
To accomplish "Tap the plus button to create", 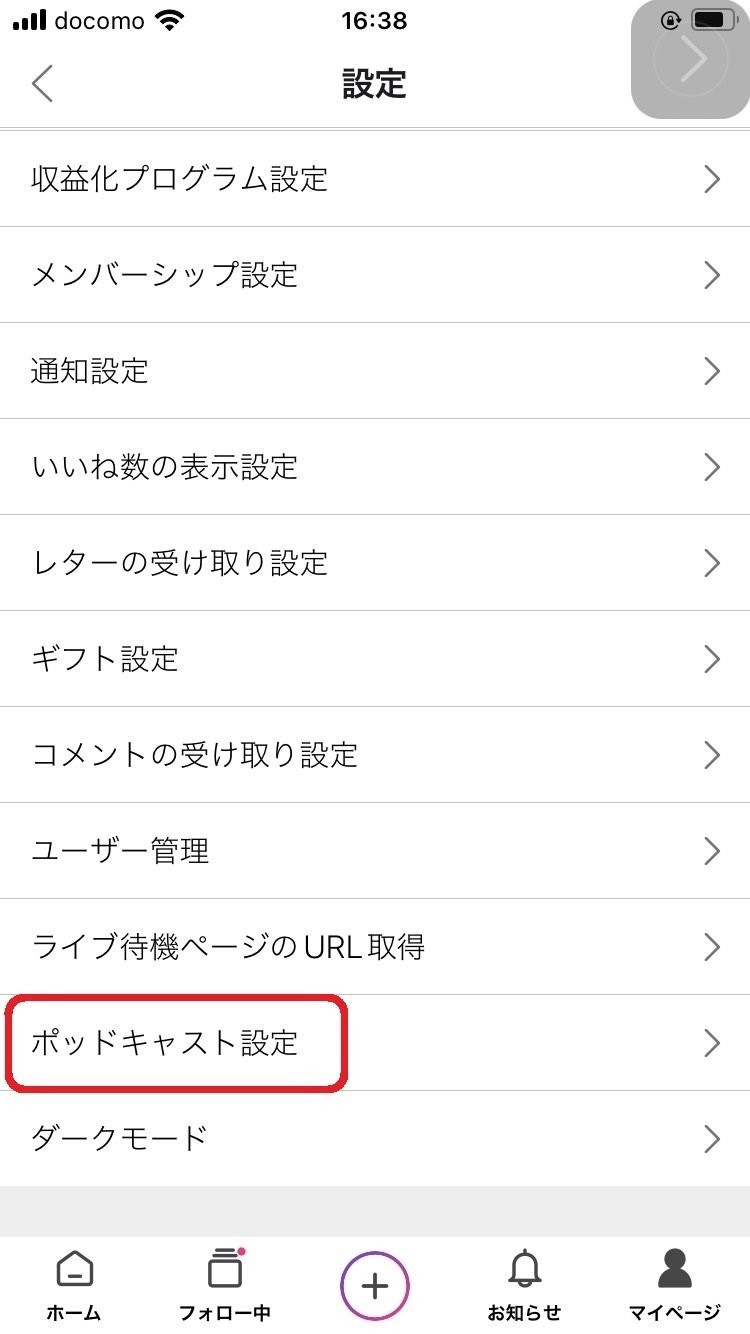I will 375,1286.
